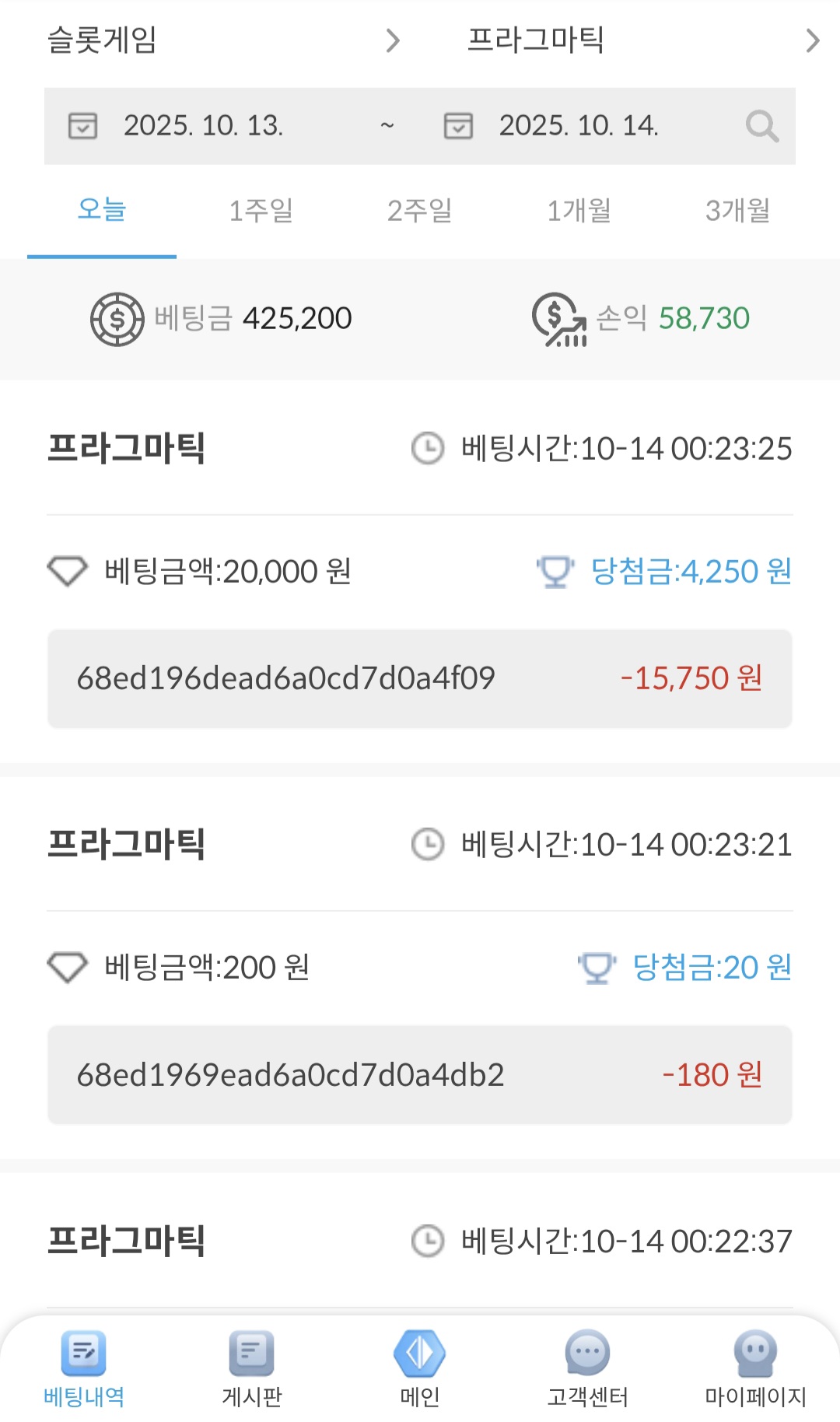Image resolution: width=840 pixels, height=1422 pixels.
Task: Switch to the 1주일 tab
Action: click(261, 210)
